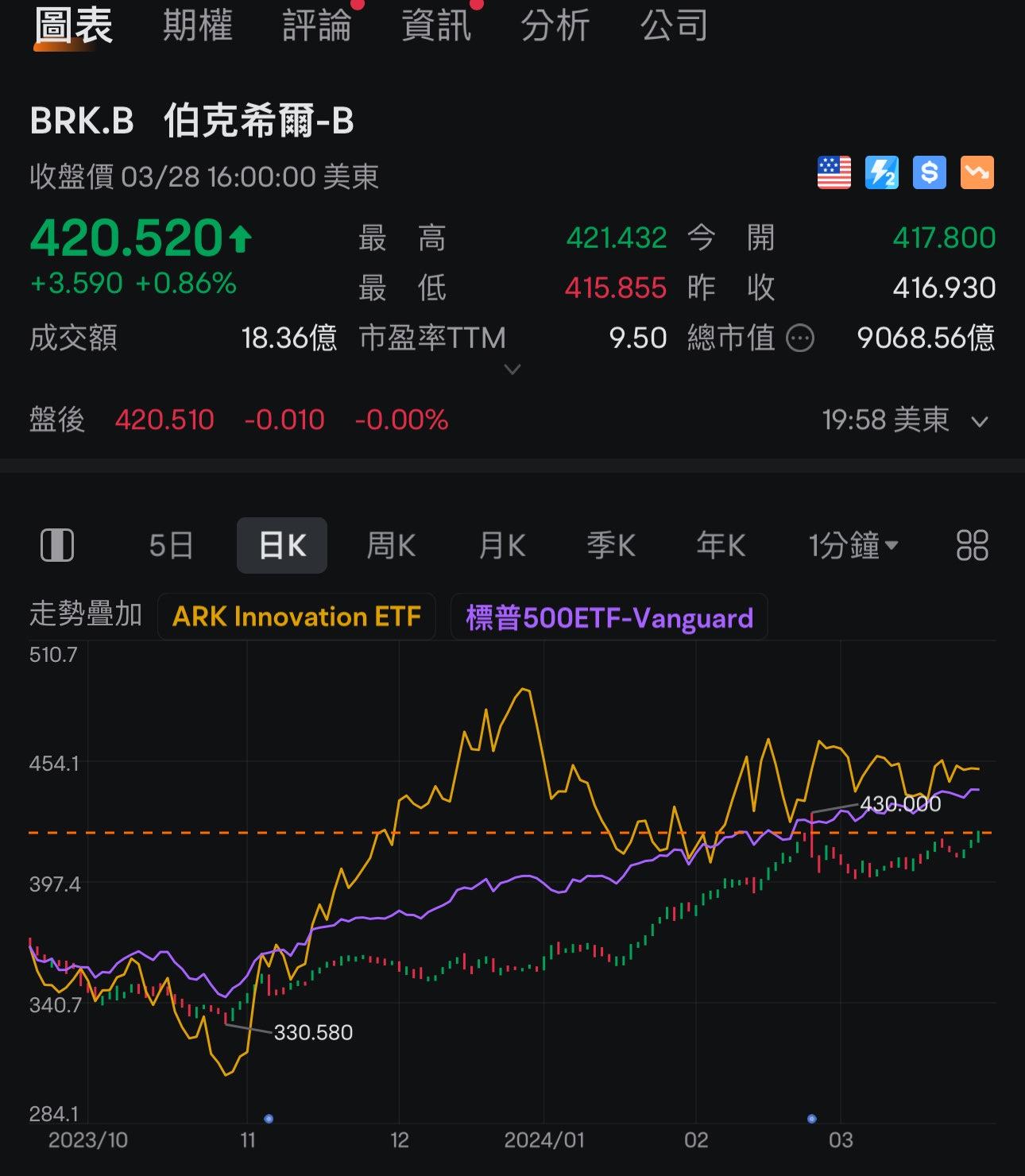Toggle the chart layout panel icon
Screen dimensions: 1025x1176
point(57,546)
